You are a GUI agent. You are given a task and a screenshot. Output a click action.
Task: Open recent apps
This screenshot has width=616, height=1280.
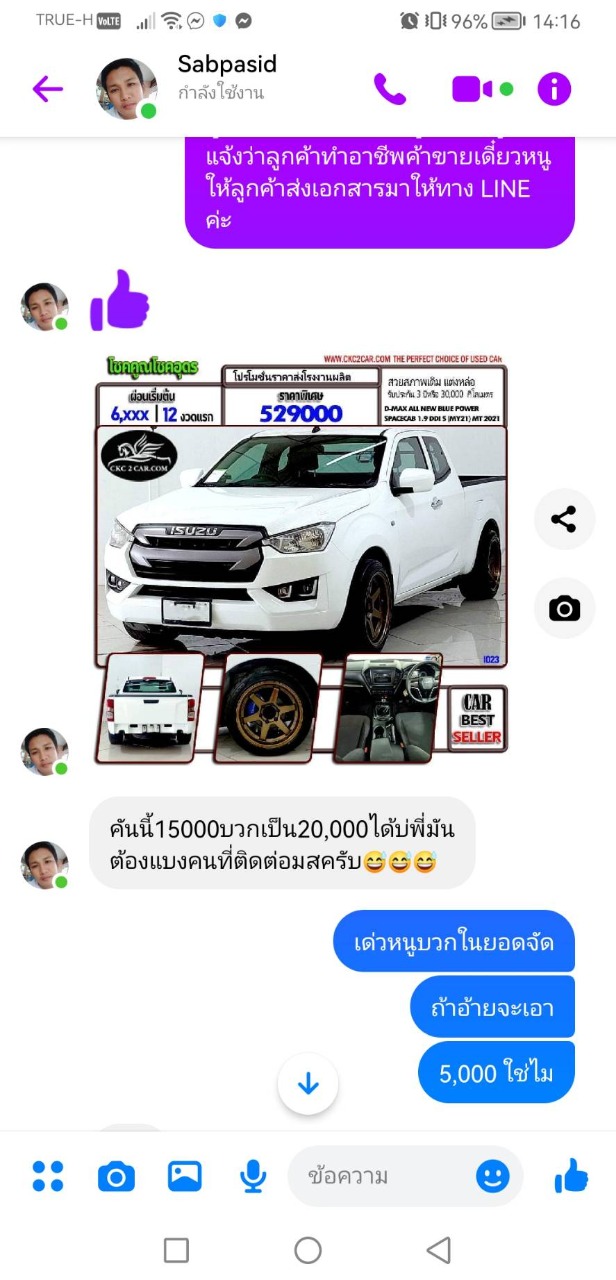176,1250
